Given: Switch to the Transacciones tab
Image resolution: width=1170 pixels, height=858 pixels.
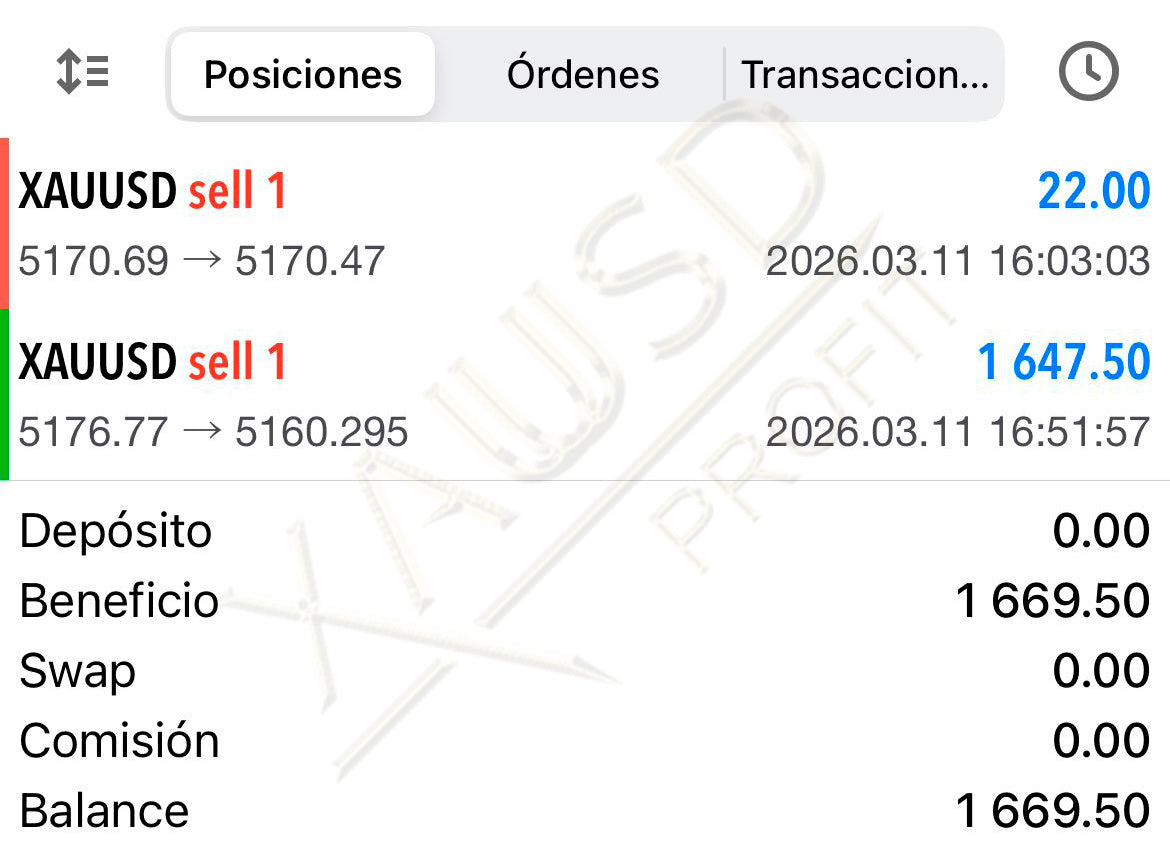Looking at the screenshot, I should coord(864,75).
